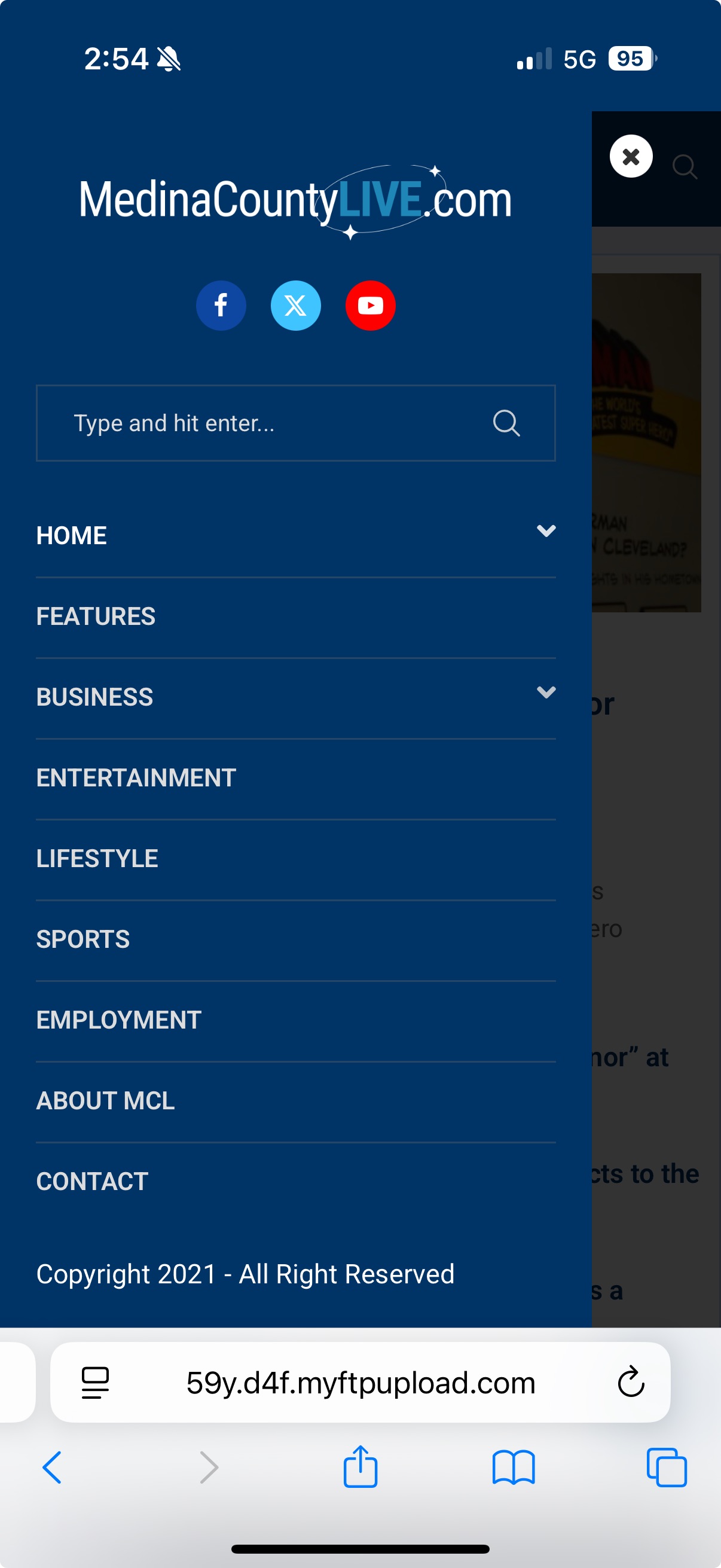
Task: Select SPORTS from the menu
Action: 83,939
